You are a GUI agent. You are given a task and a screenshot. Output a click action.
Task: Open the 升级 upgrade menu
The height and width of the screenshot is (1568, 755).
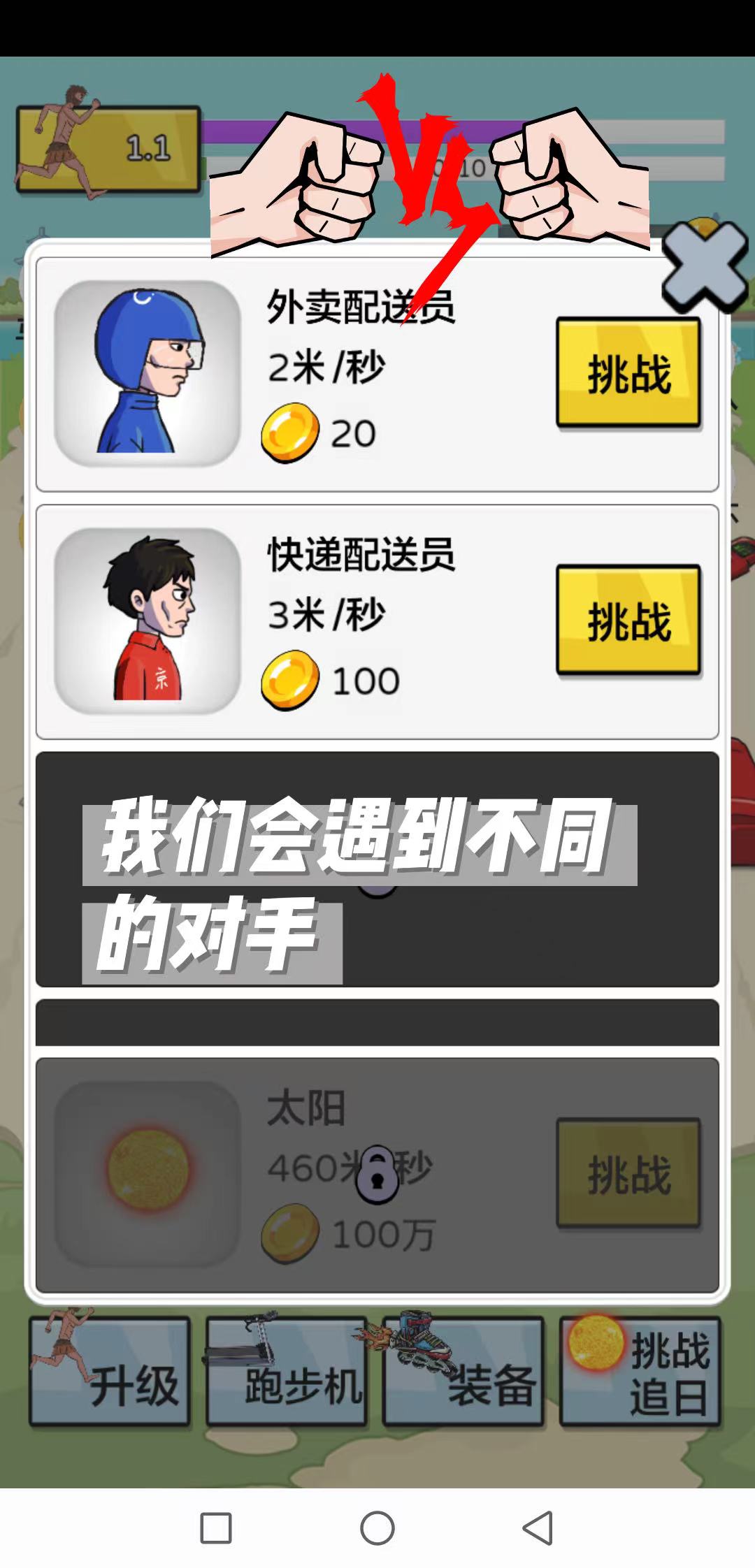click(x=110, y=1371)
